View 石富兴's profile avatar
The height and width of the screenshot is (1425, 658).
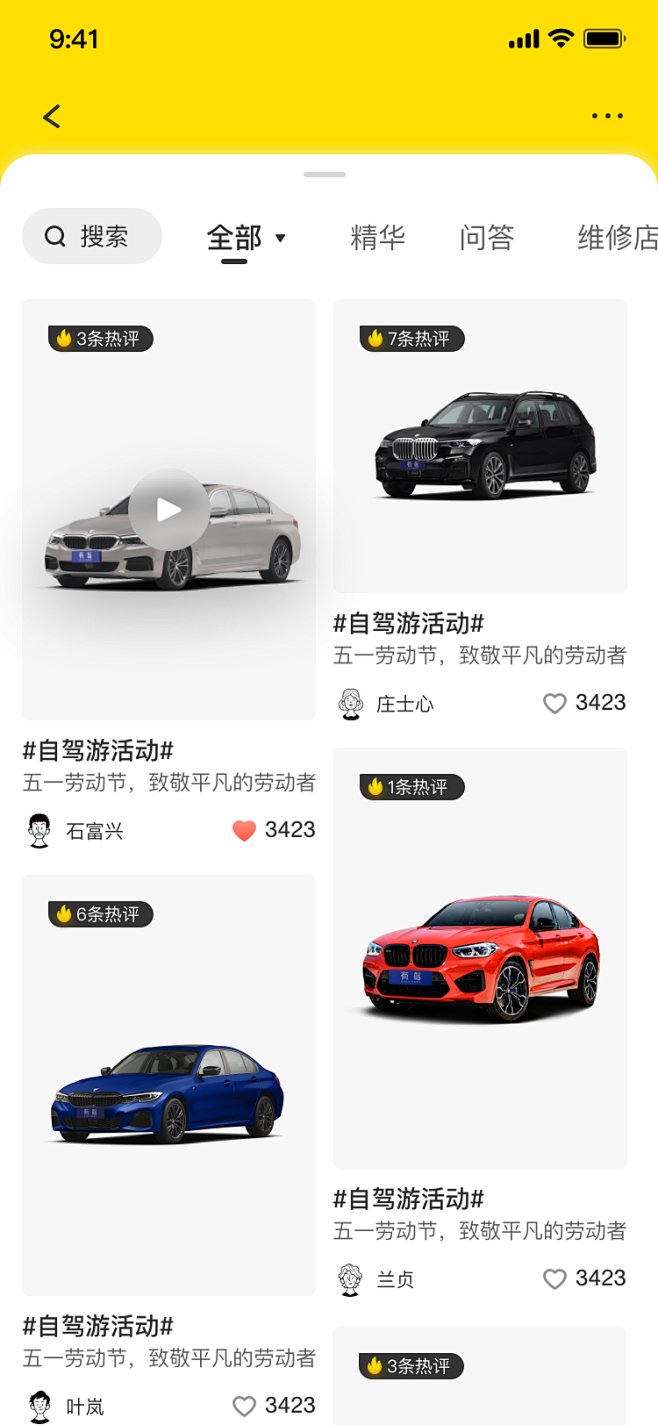coord(39,830)
